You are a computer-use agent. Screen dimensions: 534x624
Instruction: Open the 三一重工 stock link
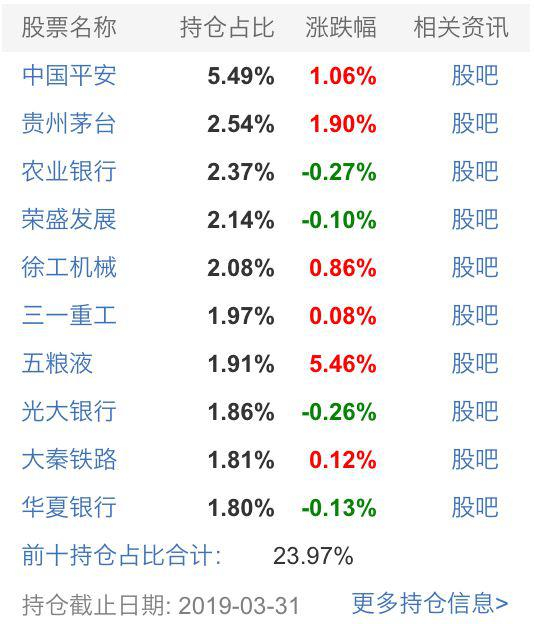coord(69,316)
